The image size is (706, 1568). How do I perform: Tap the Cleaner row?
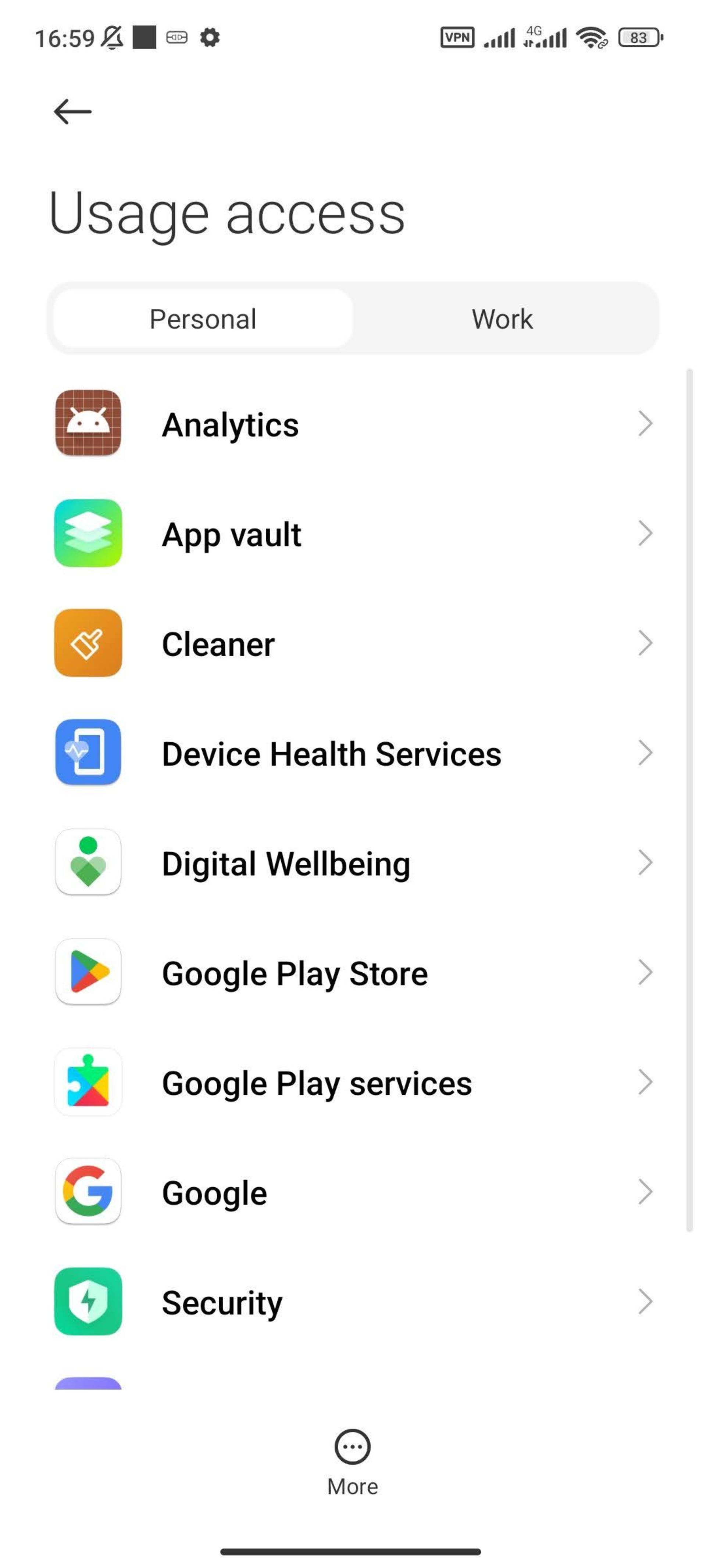point(353,643)
